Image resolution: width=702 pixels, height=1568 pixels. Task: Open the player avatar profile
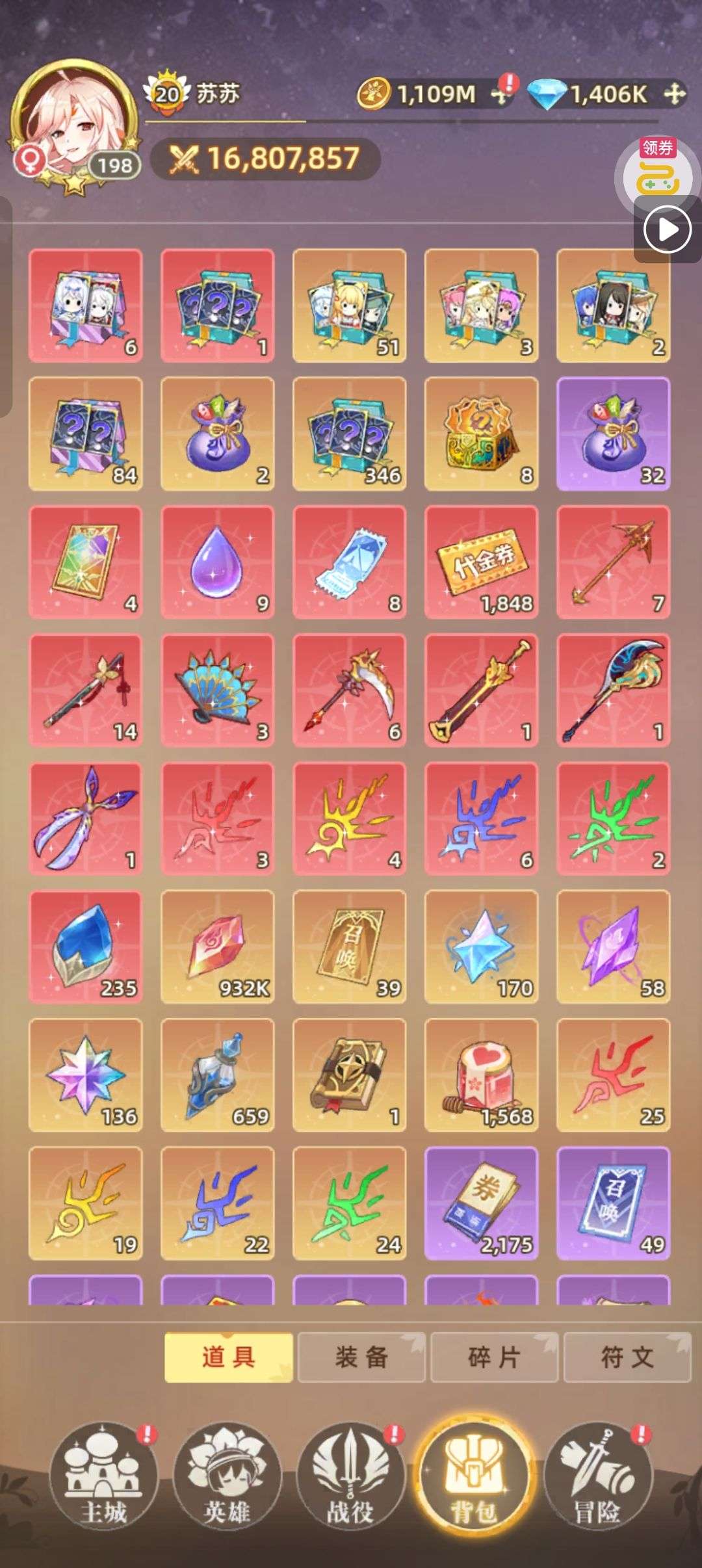click(73, 124)
